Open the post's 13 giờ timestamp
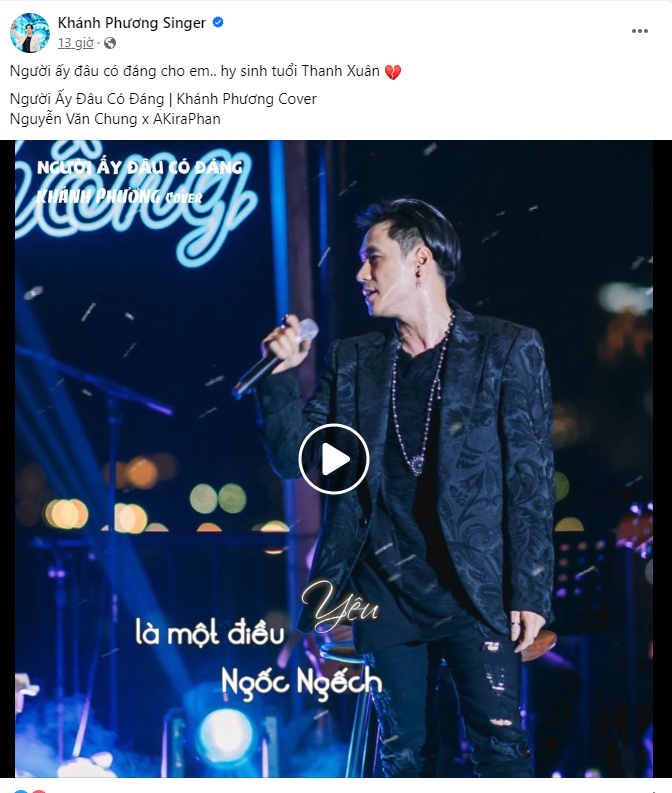672x793 pixels. point(76,43)
